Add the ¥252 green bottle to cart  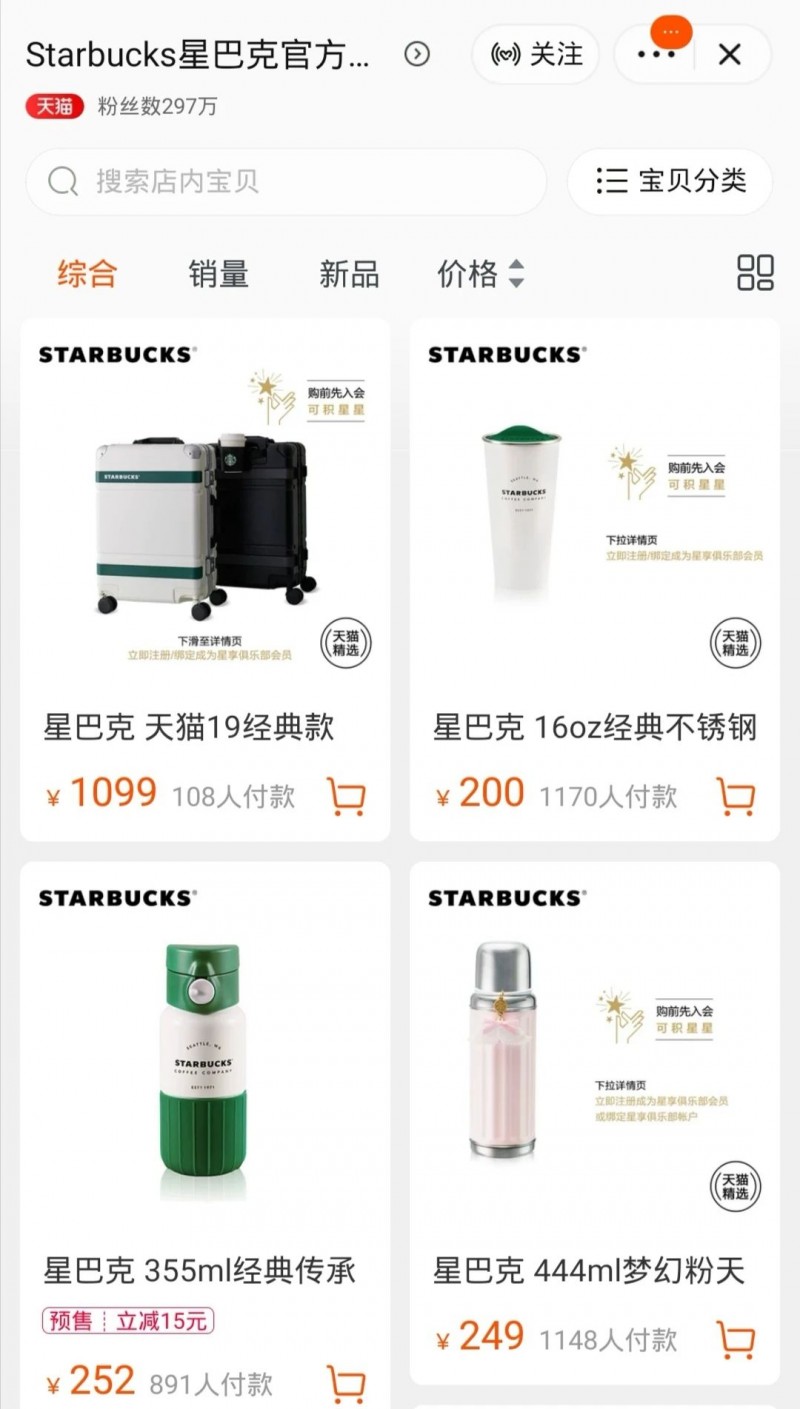pos(346,1383)
